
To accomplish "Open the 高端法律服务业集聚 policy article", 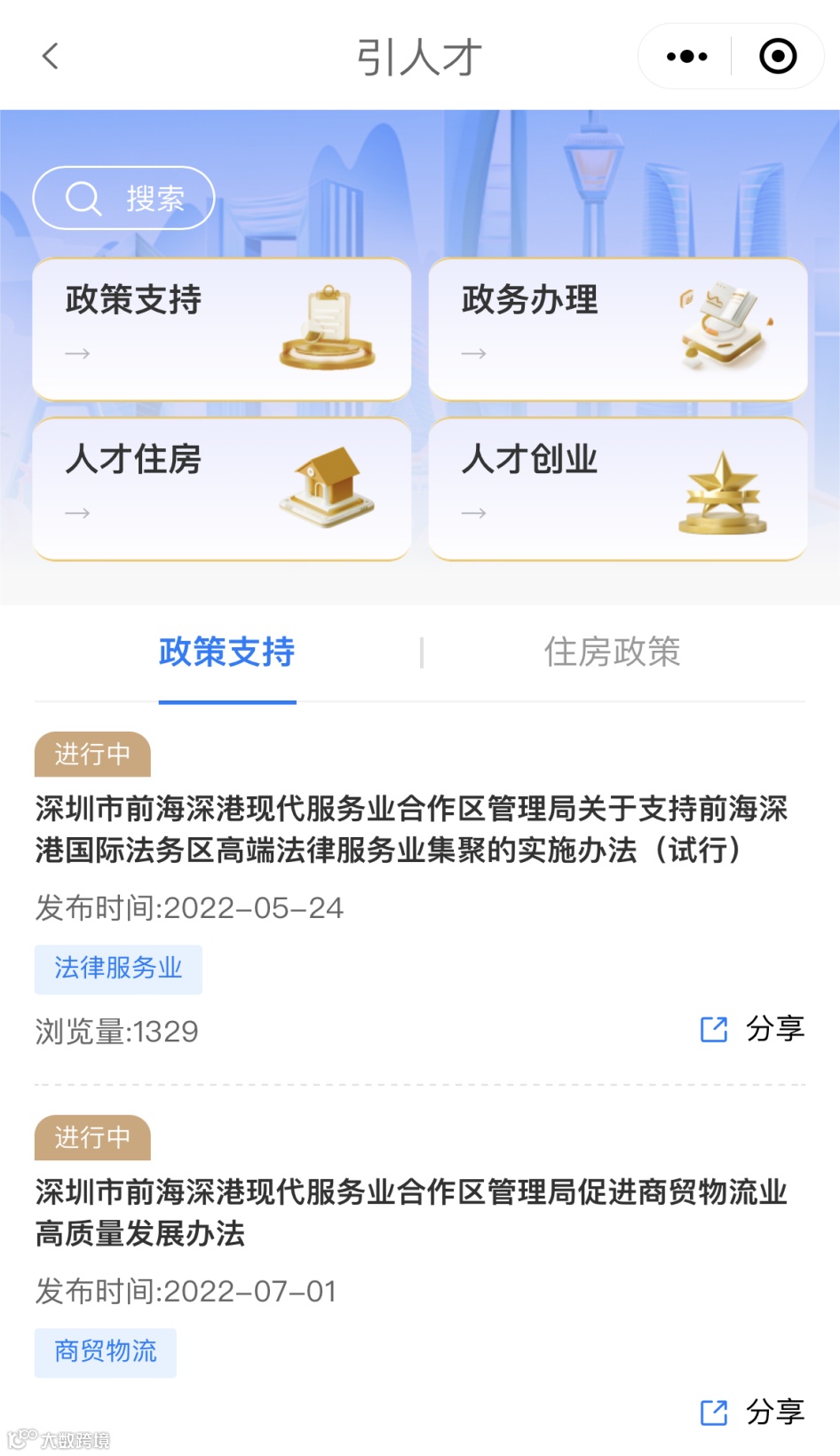I will coord(411,829).
